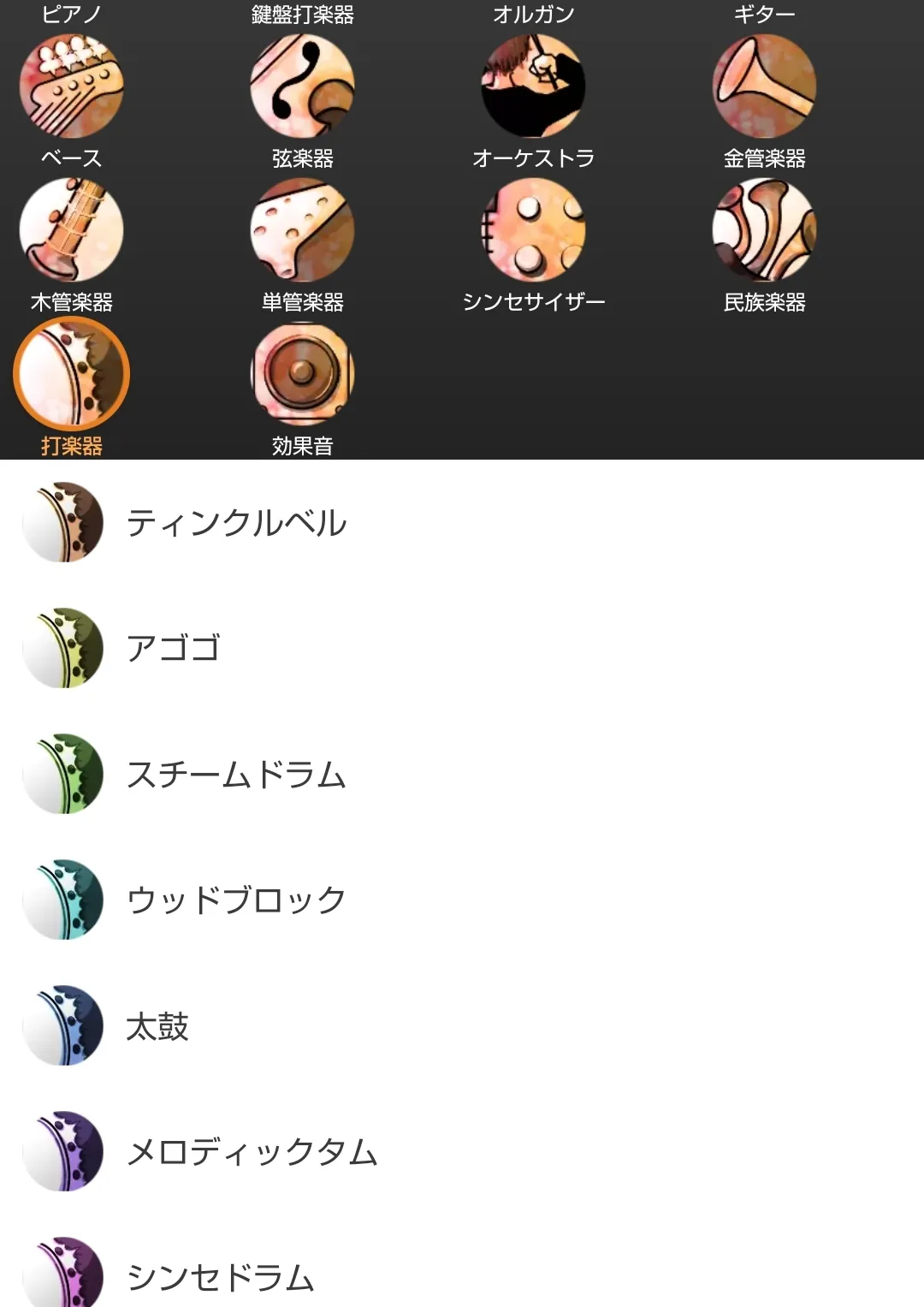Select the 木管楽器 category icon
Viewport: 924px width, 1307px height.
pos(72,229)
